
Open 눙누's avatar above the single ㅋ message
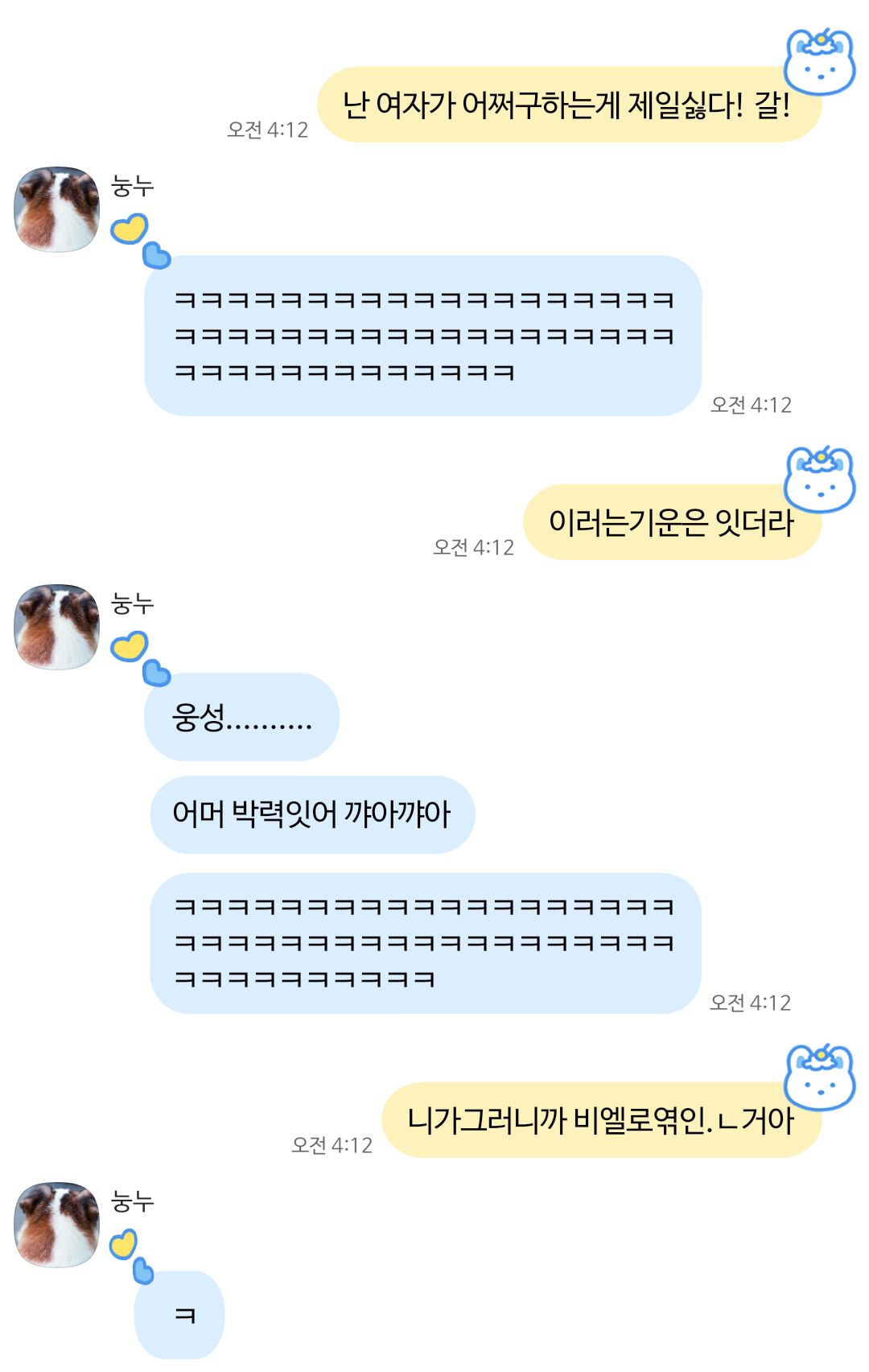[x=56, y=1224]
